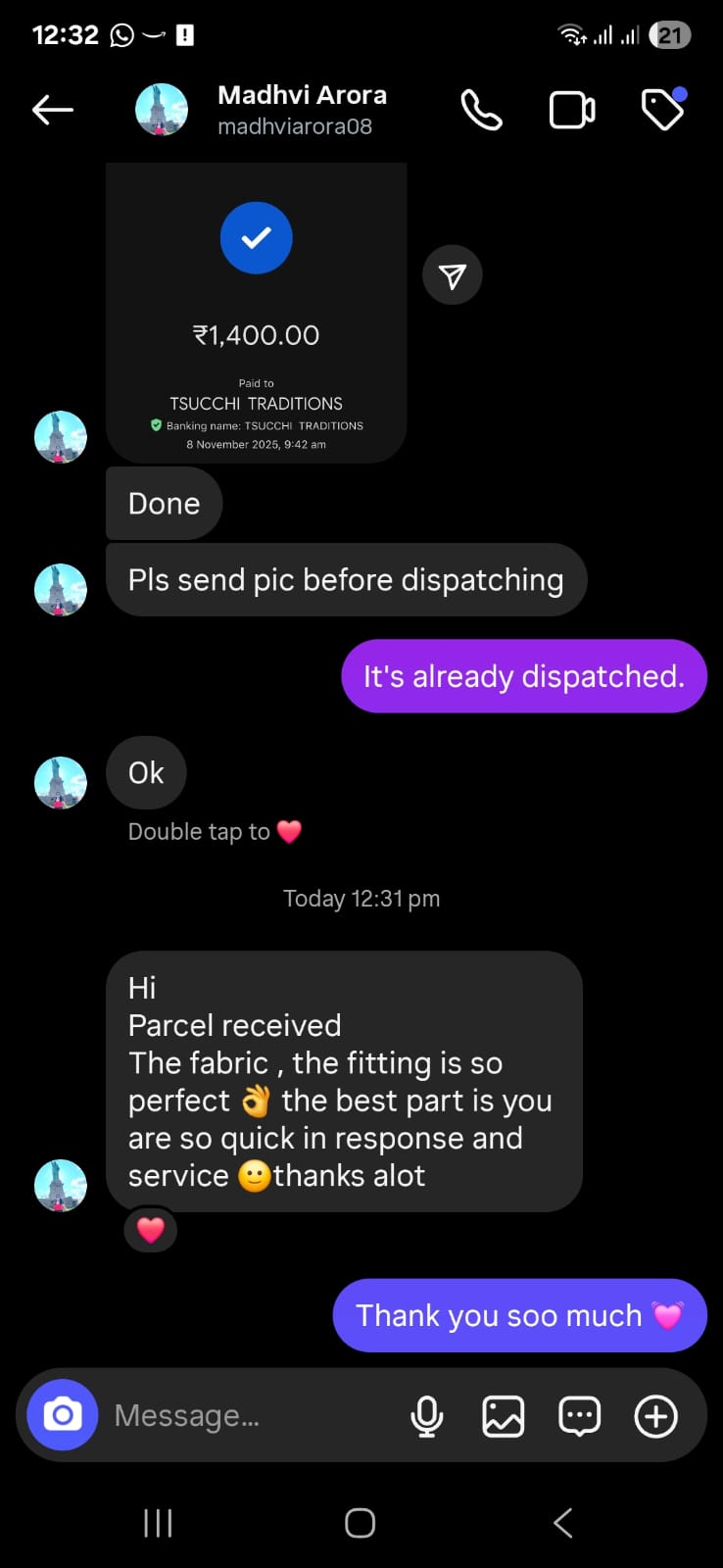Screen dimensions: 723x1568
Task: Record a voice message with the microphone
Action: pos(427,1416)
